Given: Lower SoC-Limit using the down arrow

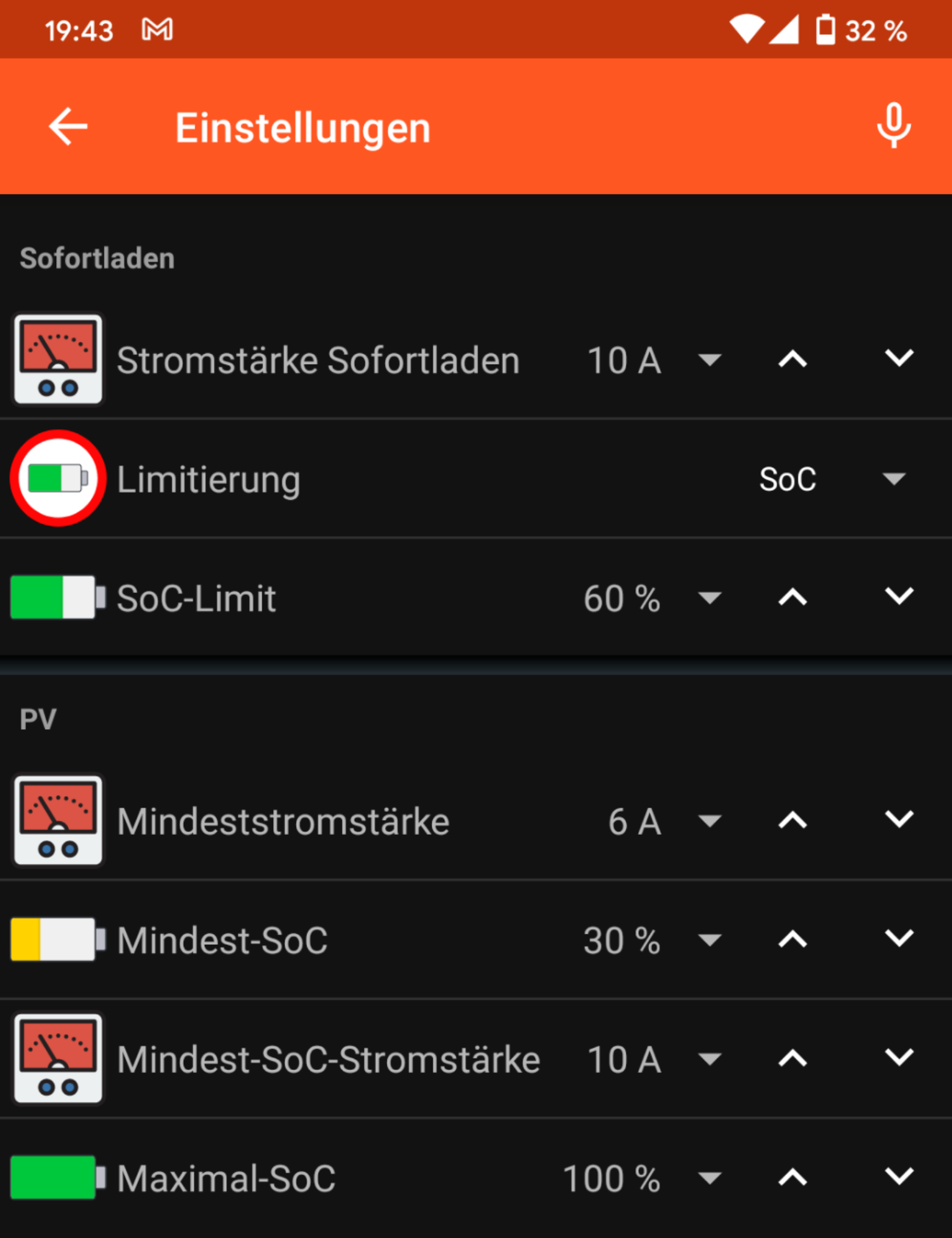Looking at the screenshot, I should click(899, 597).
